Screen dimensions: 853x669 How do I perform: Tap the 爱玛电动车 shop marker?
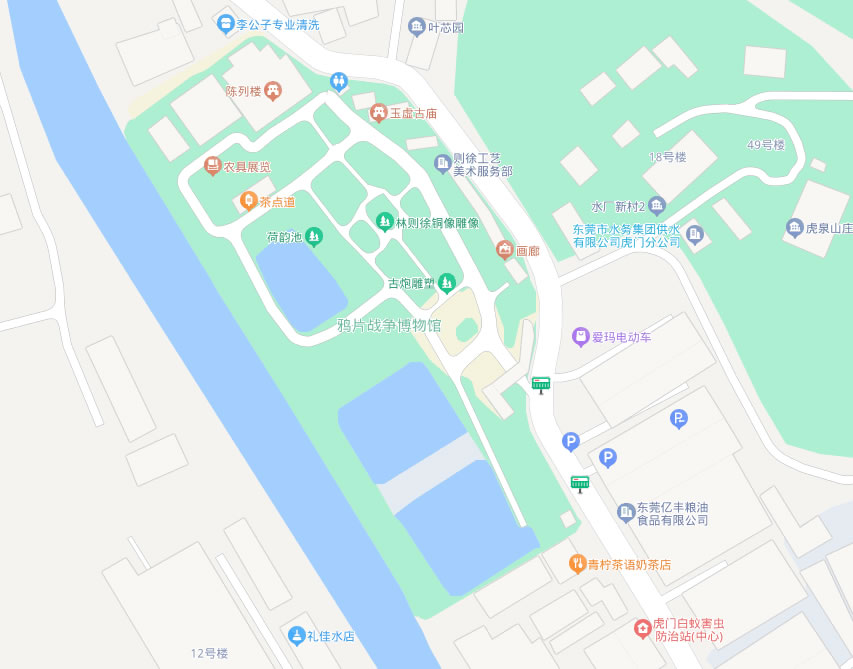tap(581, 337)
